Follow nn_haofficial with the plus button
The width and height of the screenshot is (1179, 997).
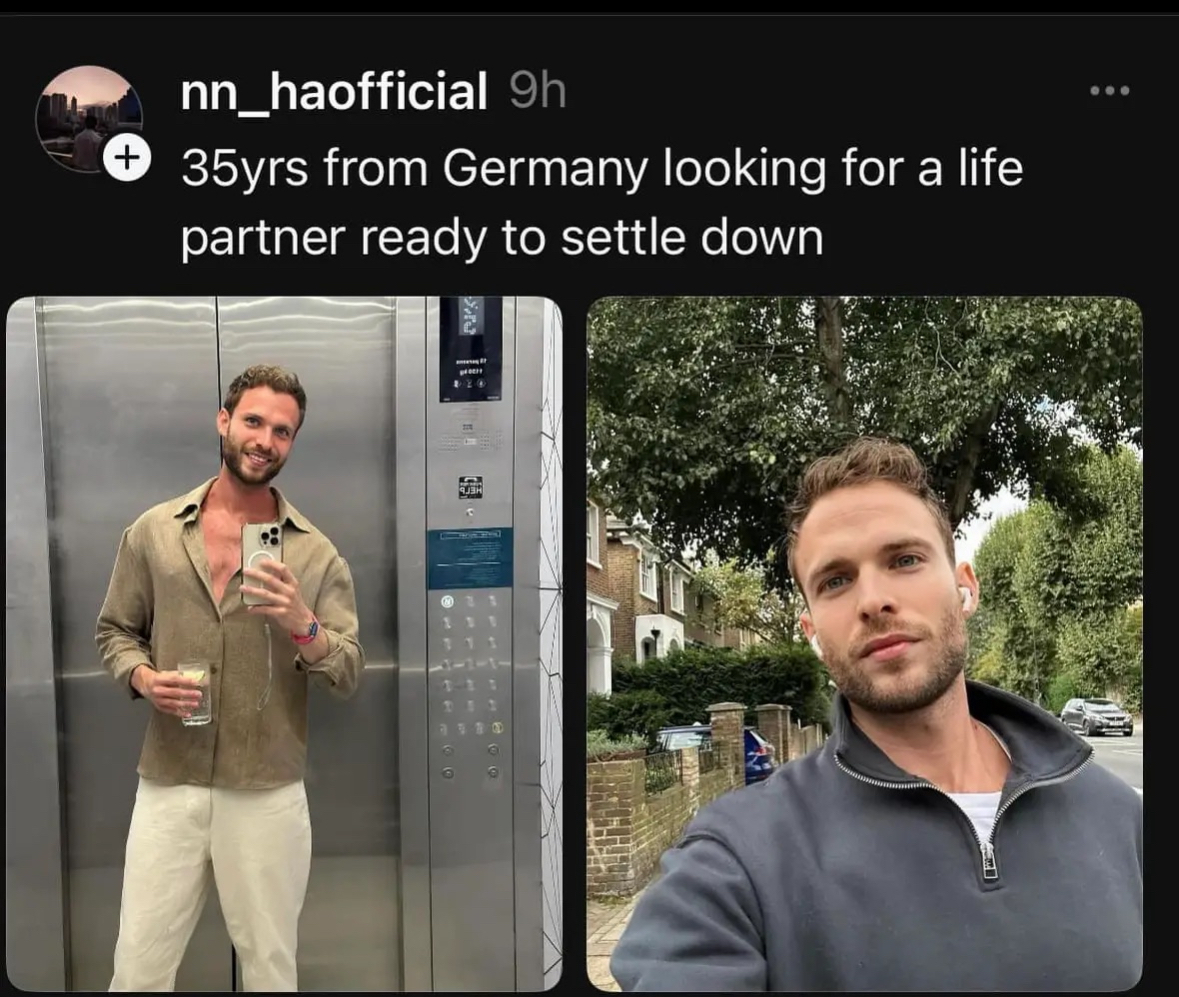point(126,160)
